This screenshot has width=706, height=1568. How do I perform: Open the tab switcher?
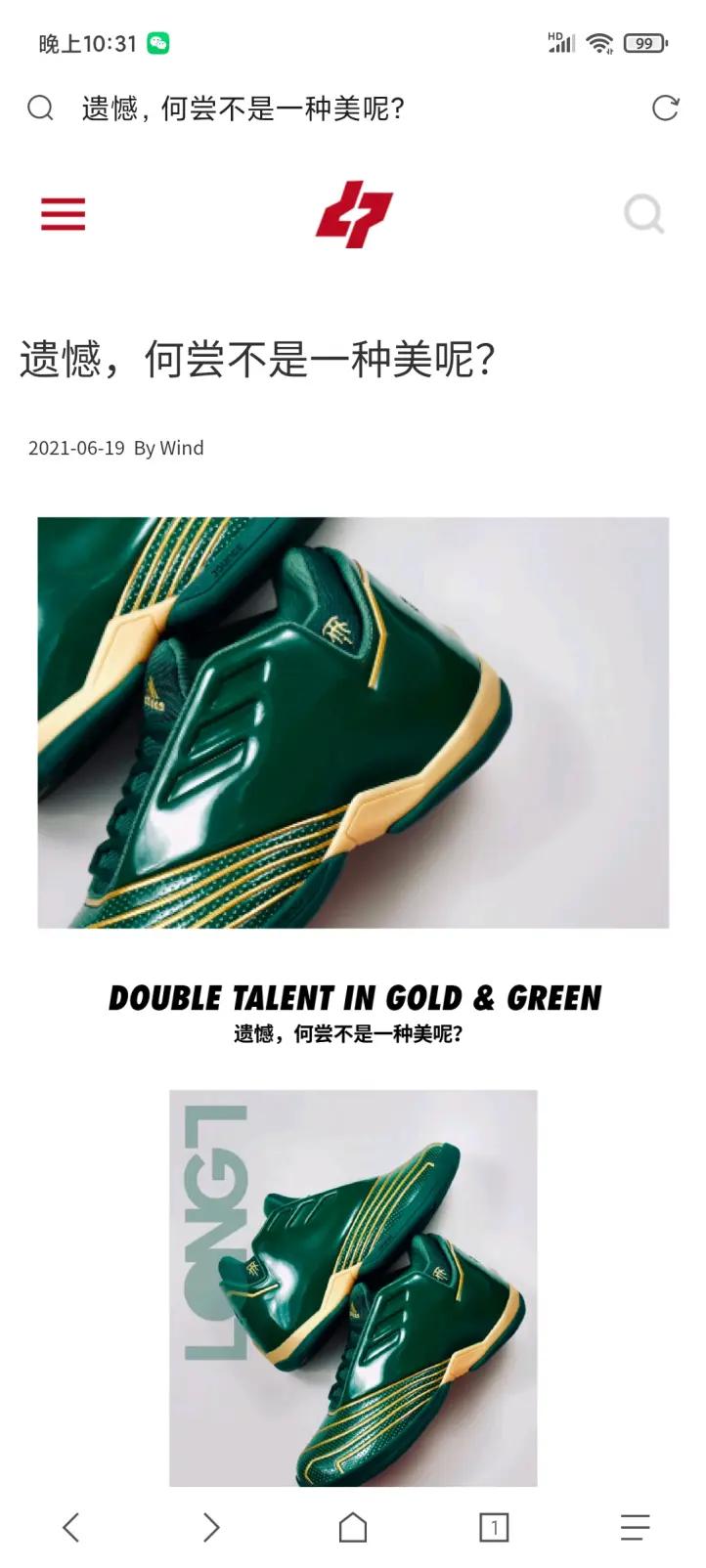[x=494, y=1527]
